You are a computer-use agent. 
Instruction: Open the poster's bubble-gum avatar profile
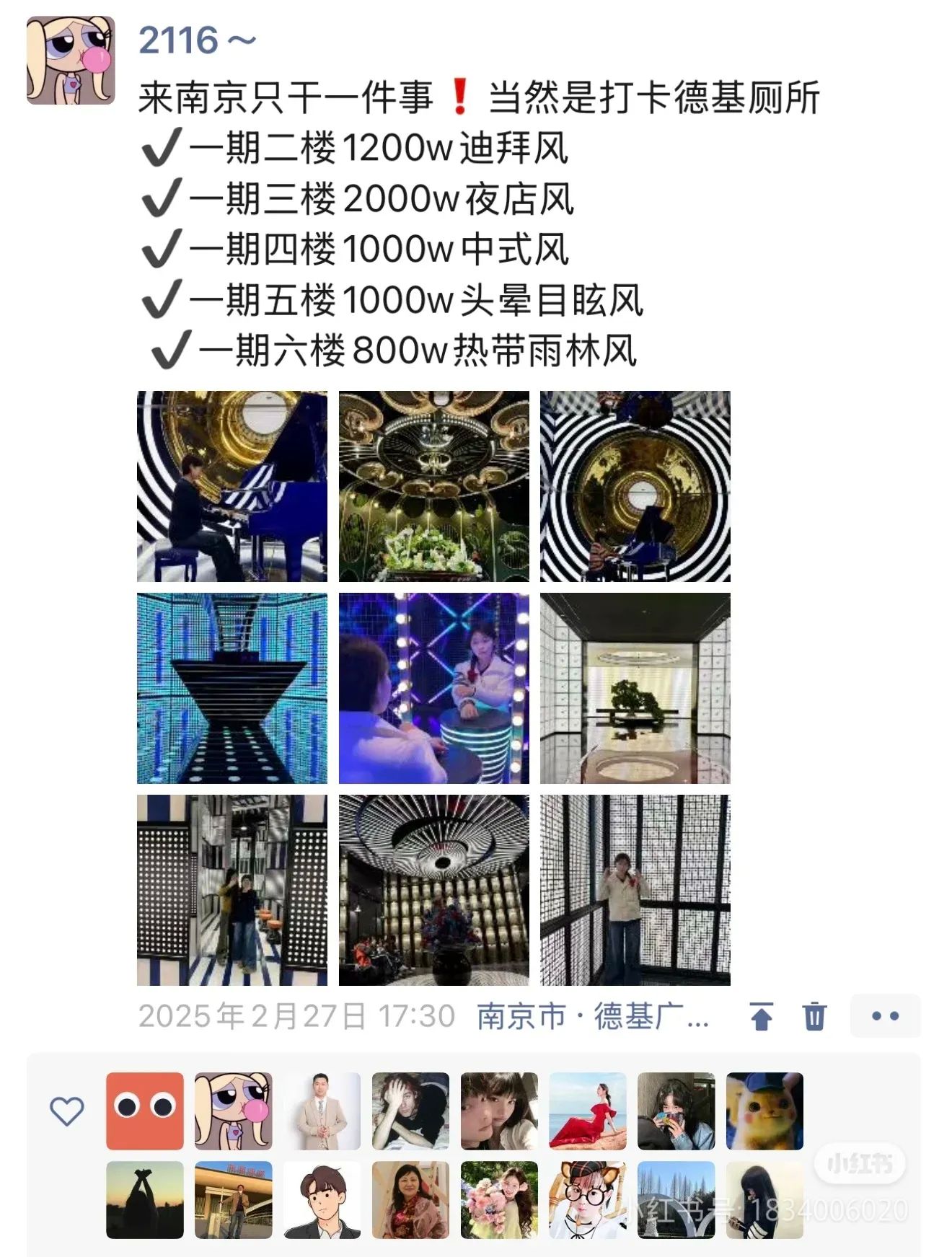[x=71, y=61]
